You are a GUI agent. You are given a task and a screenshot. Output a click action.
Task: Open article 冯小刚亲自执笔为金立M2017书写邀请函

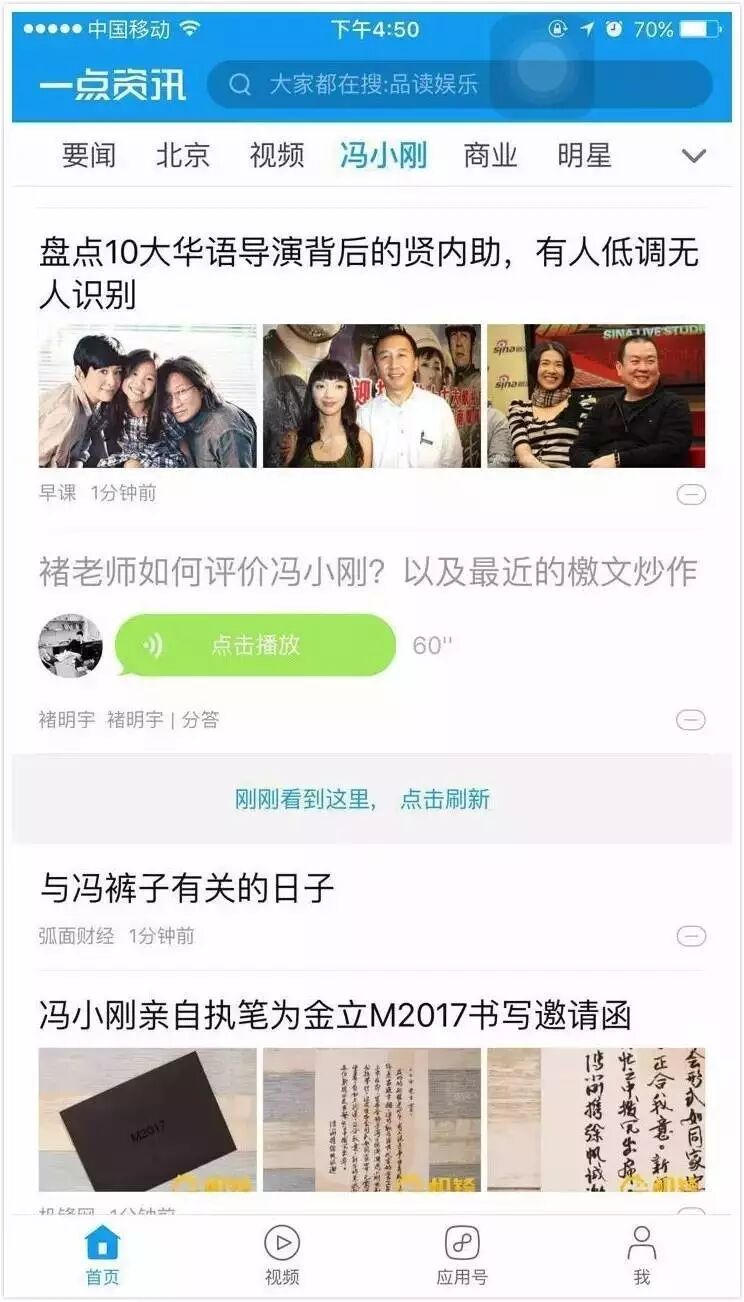[x=335, y=1016]
